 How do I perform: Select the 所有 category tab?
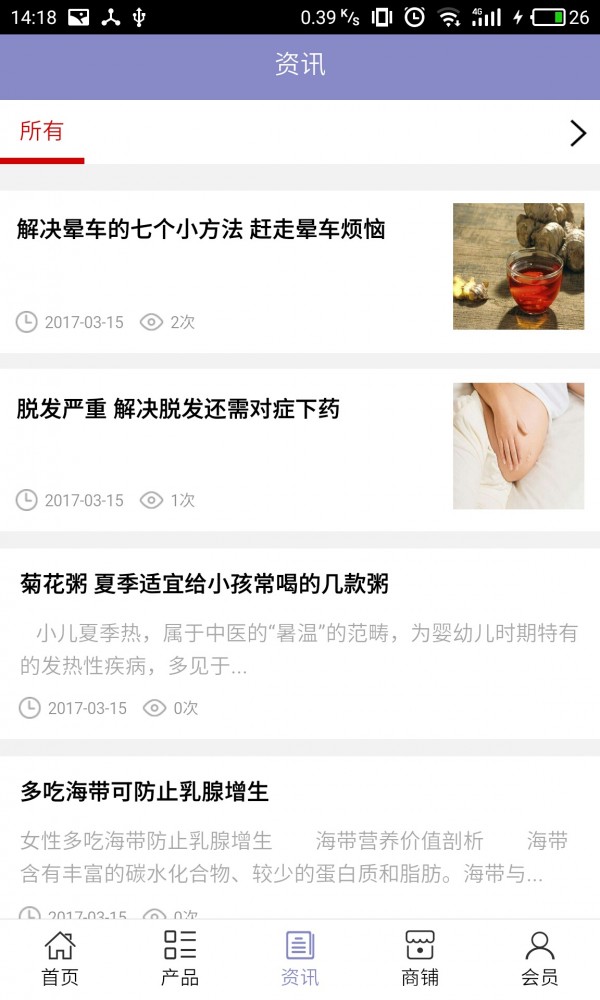(42, 132)
